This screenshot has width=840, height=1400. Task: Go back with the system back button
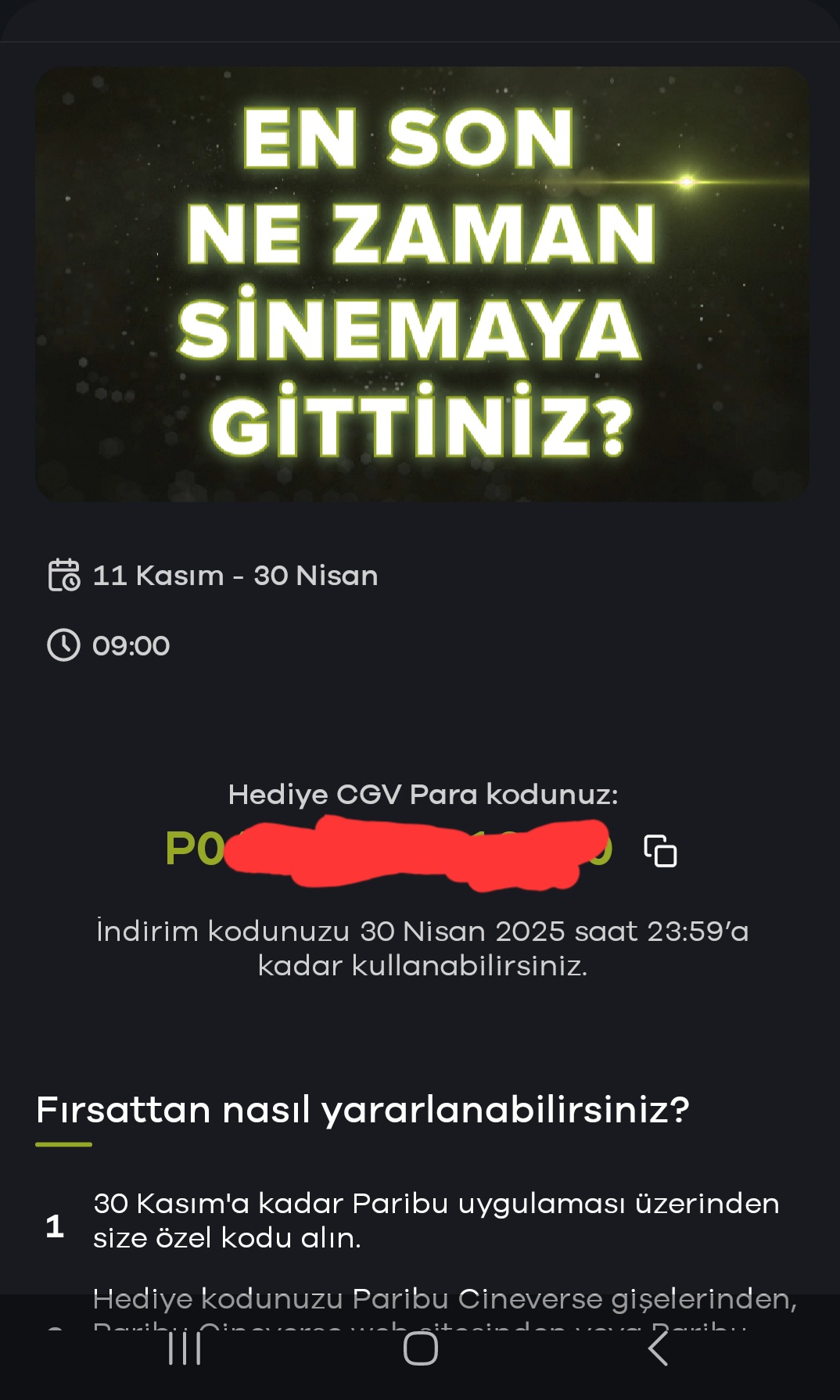click(x=658, y=1348)
